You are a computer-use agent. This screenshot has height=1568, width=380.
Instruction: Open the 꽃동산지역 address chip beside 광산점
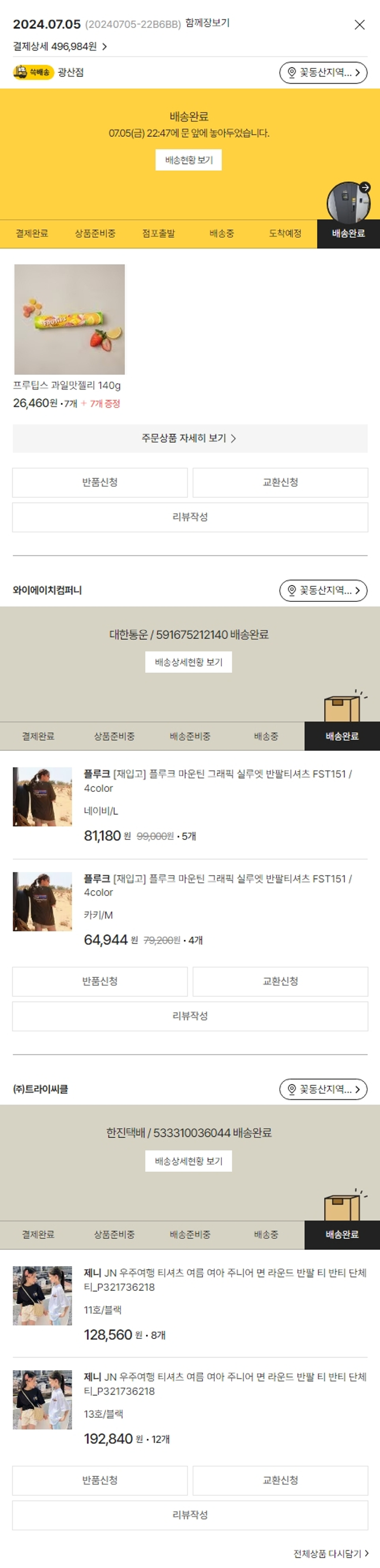click(323, 72)
